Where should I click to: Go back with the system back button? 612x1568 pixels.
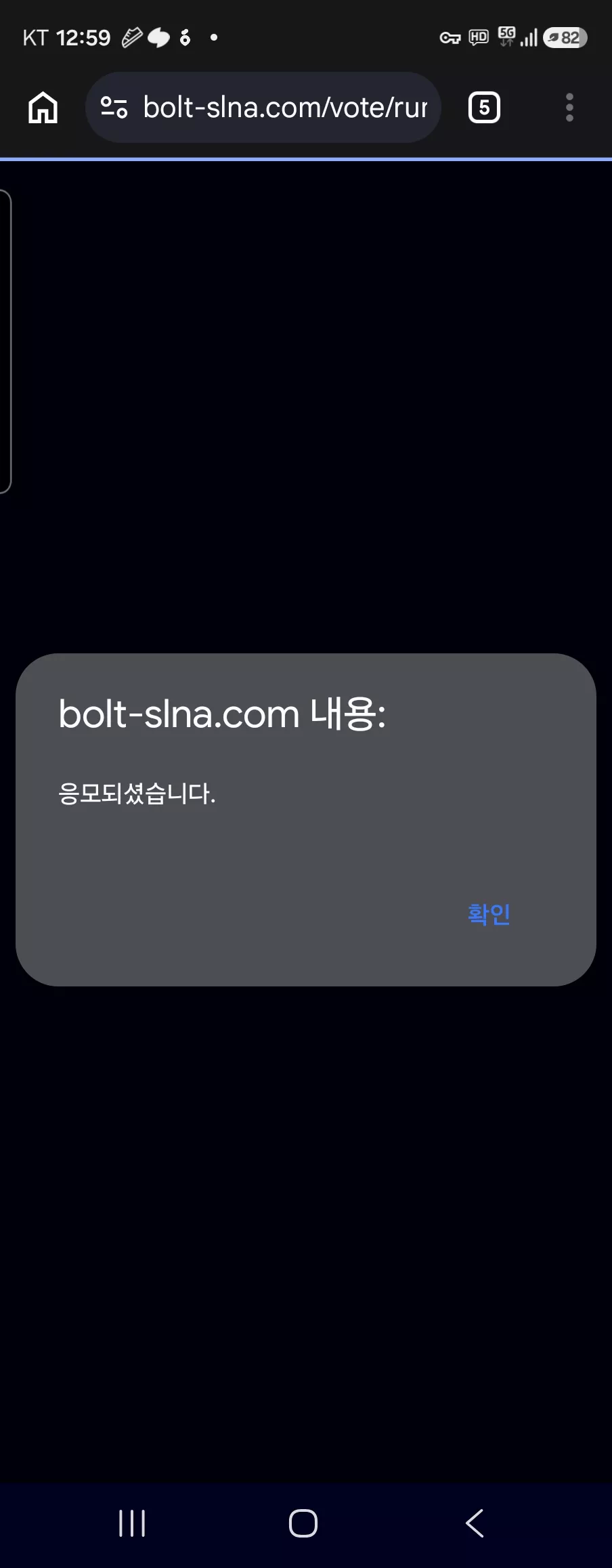[x=475, y=1523]
